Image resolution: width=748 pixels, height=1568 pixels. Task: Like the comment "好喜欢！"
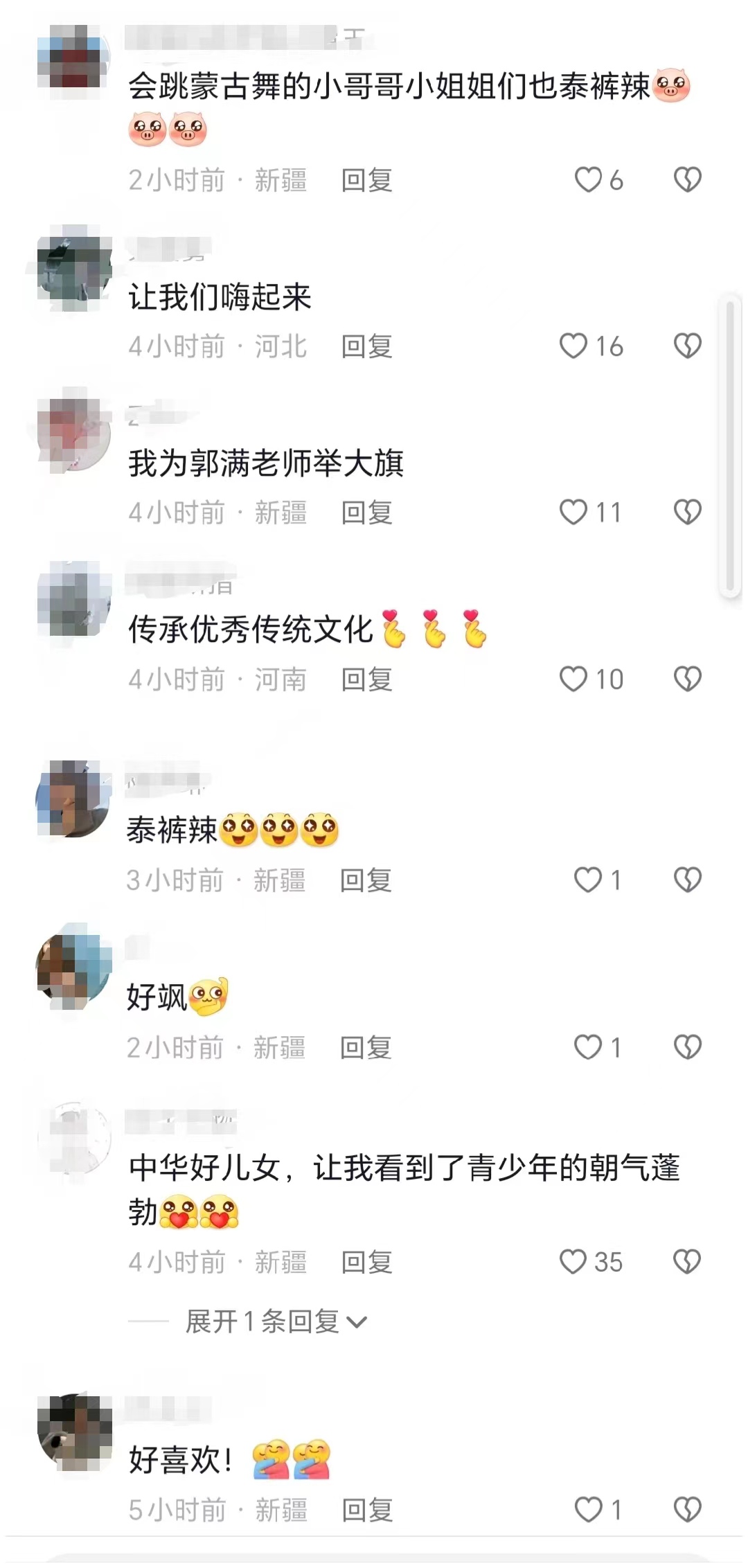pyautogui.click(x=589, y=1510)
